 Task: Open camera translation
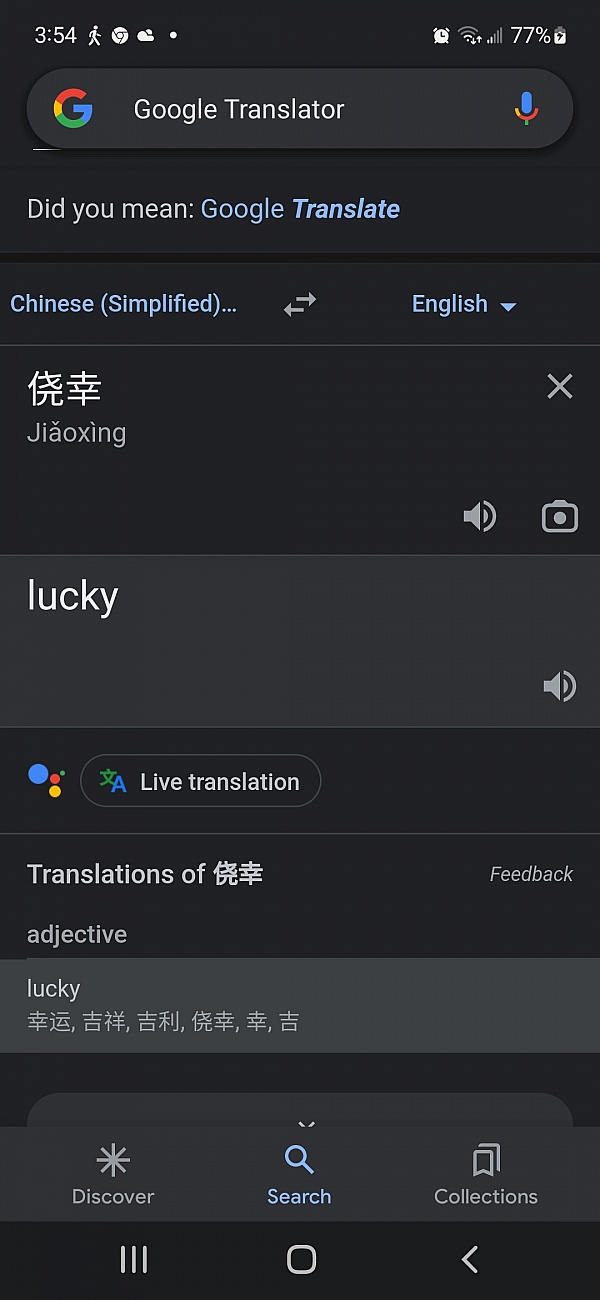tap(560, 516)
